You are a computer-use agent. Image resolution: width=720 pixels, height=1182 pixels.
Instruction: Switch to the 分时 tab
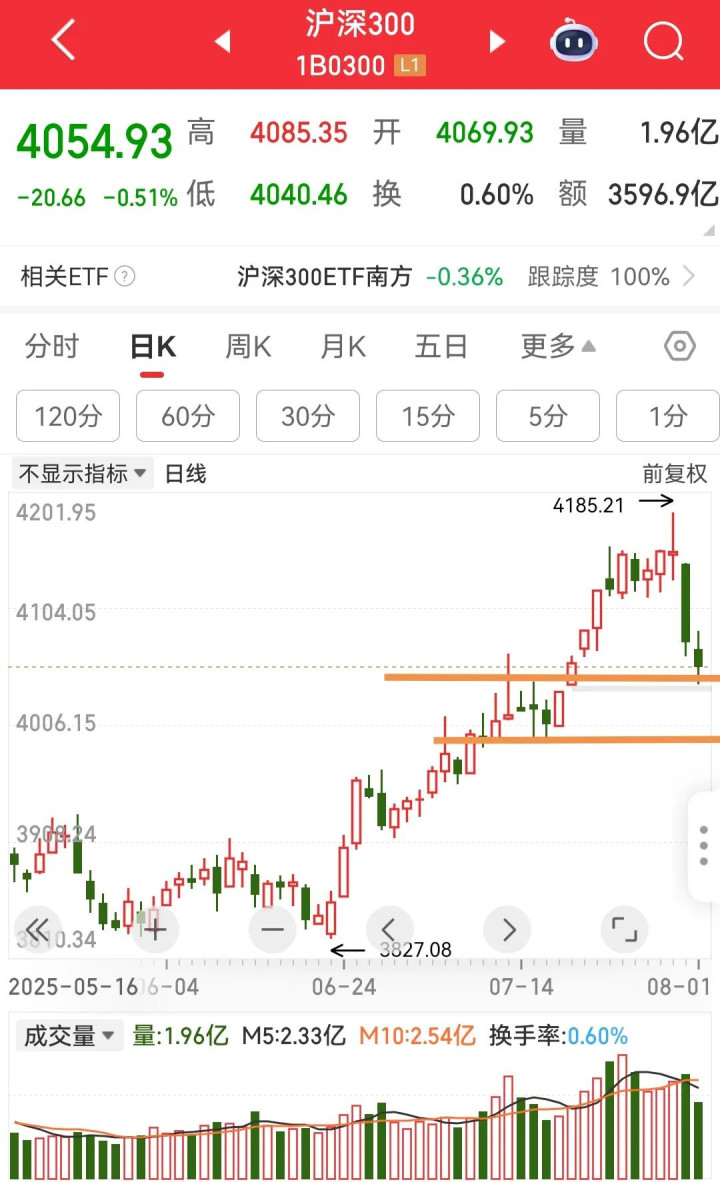(52, 347)
